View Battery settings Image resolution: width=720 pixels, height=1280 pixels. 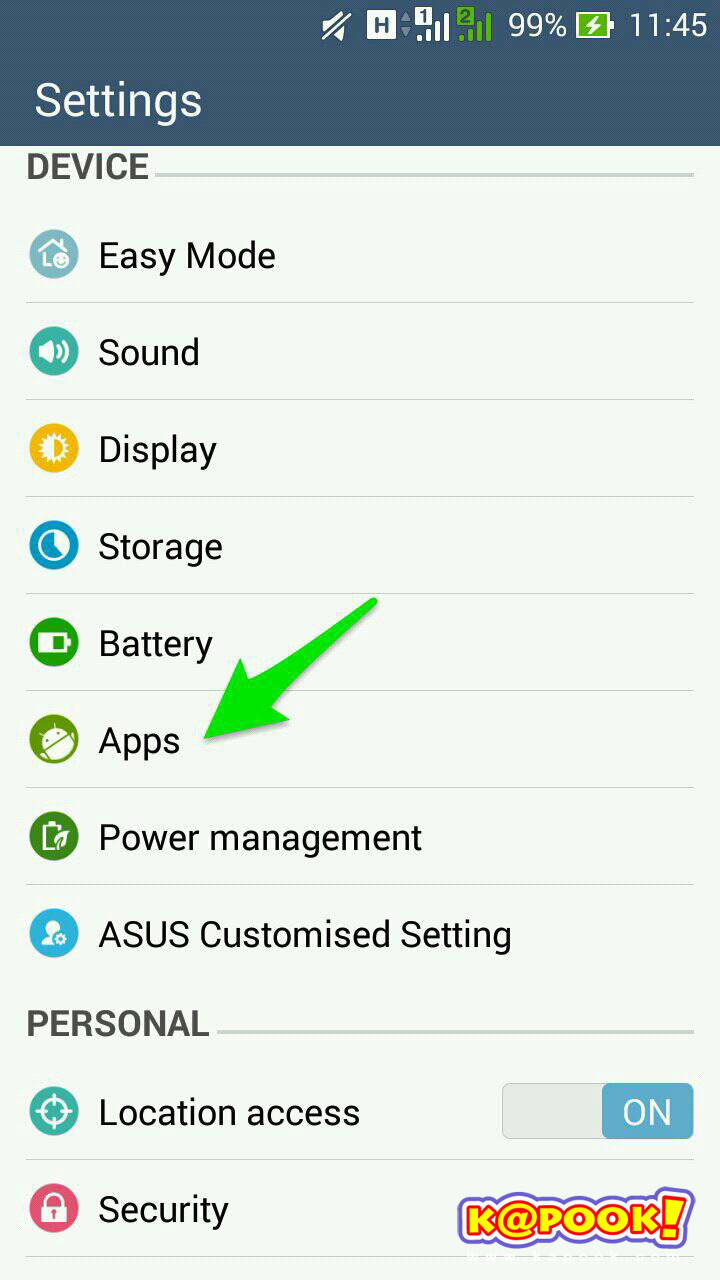(x=360, y=643)
